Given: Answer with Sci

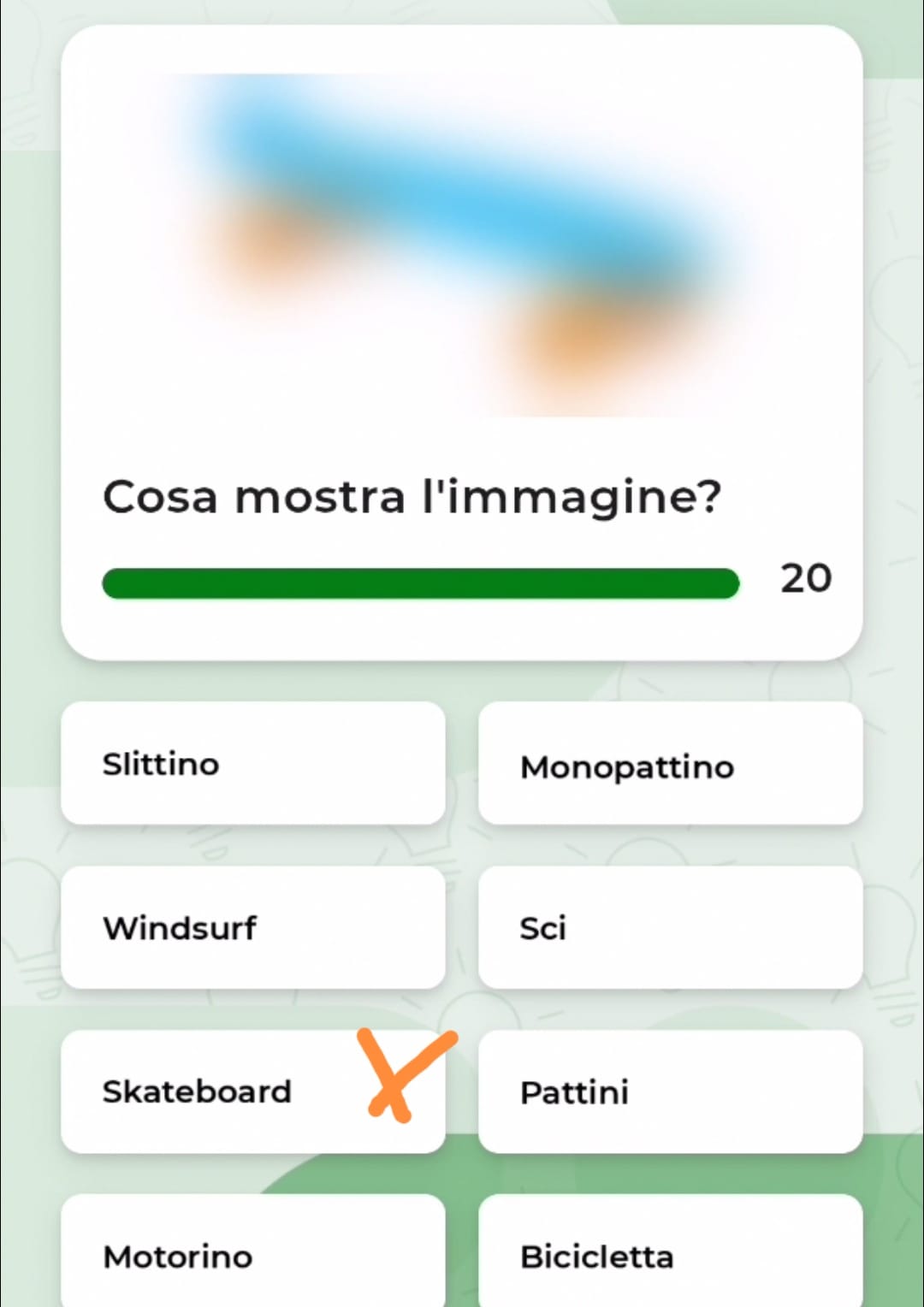Looking at the screenshot, I should click(670, 927).
